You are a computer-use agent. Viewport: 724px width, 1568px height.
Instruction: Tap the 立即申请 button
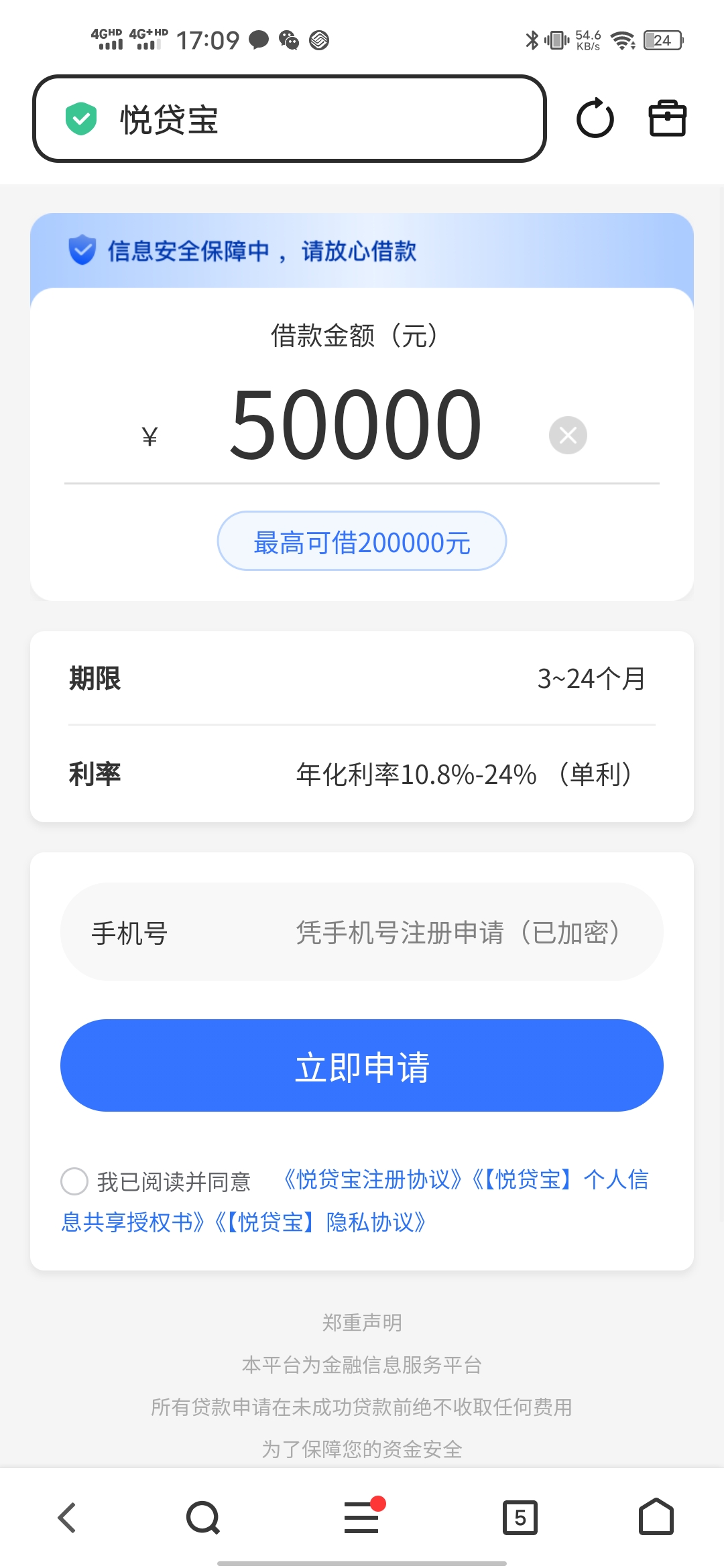click(x=361, y=1065)
